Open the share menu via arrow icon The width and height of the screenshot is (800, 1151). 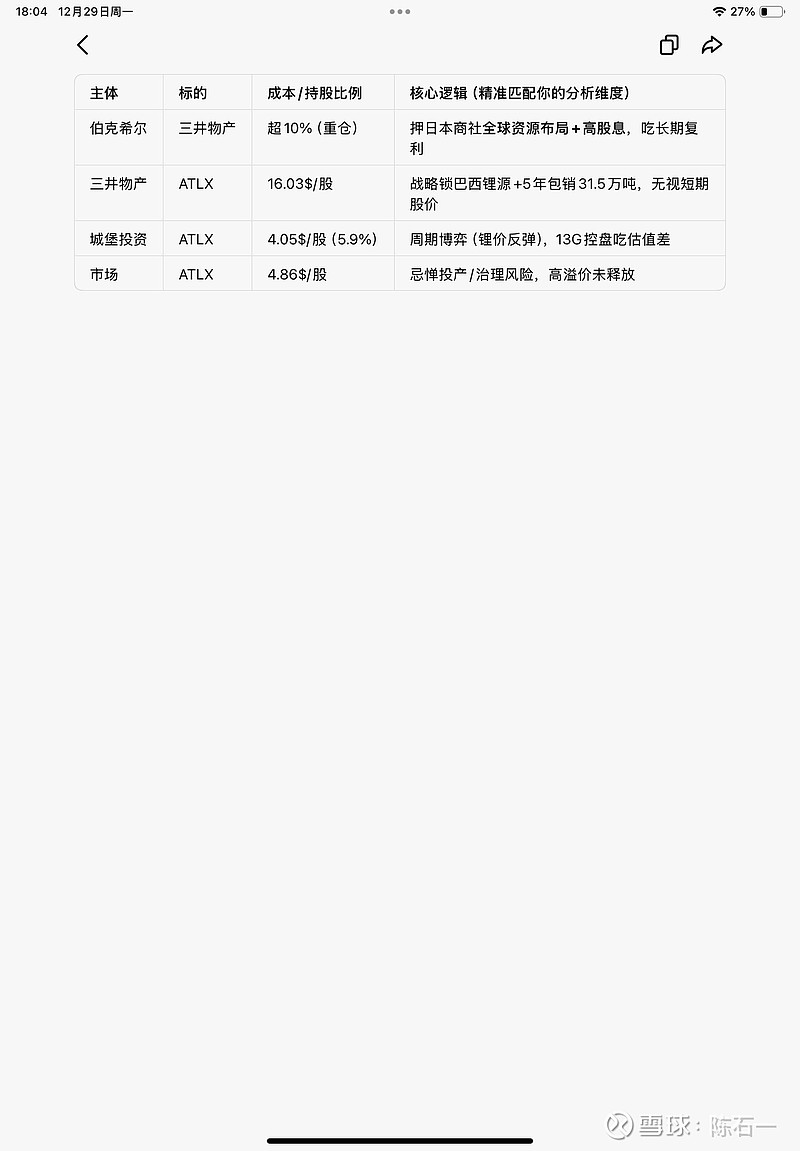[x=712, y=45]
